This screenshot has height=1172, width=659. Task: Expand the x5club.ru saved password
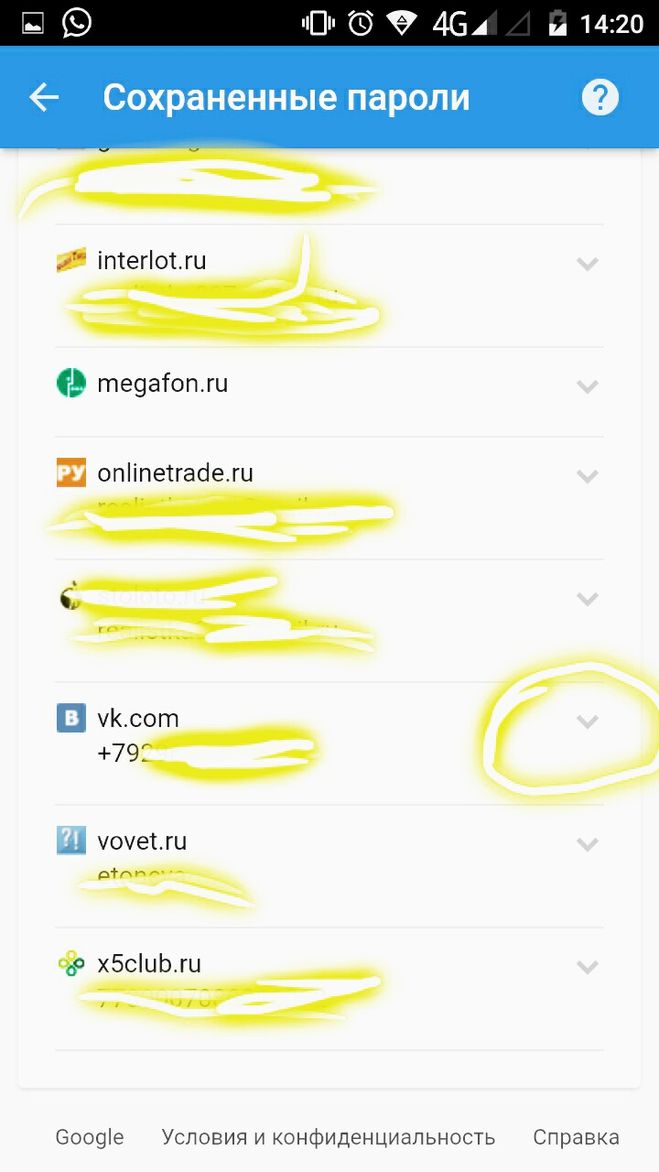[587, 967]
